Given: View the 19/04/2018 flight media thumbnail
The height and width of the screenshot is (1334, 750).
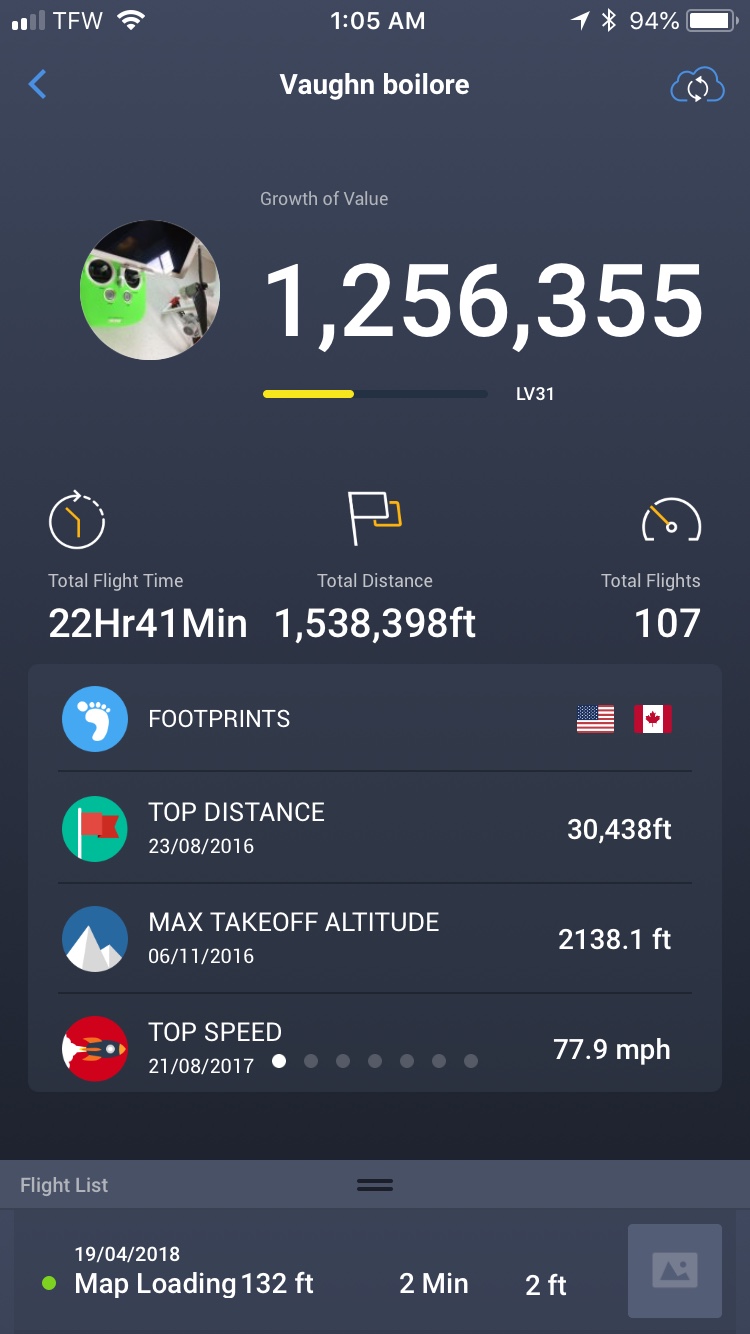Looking at the screenshot, I should pyautogui.click(x=675, y=1270).
